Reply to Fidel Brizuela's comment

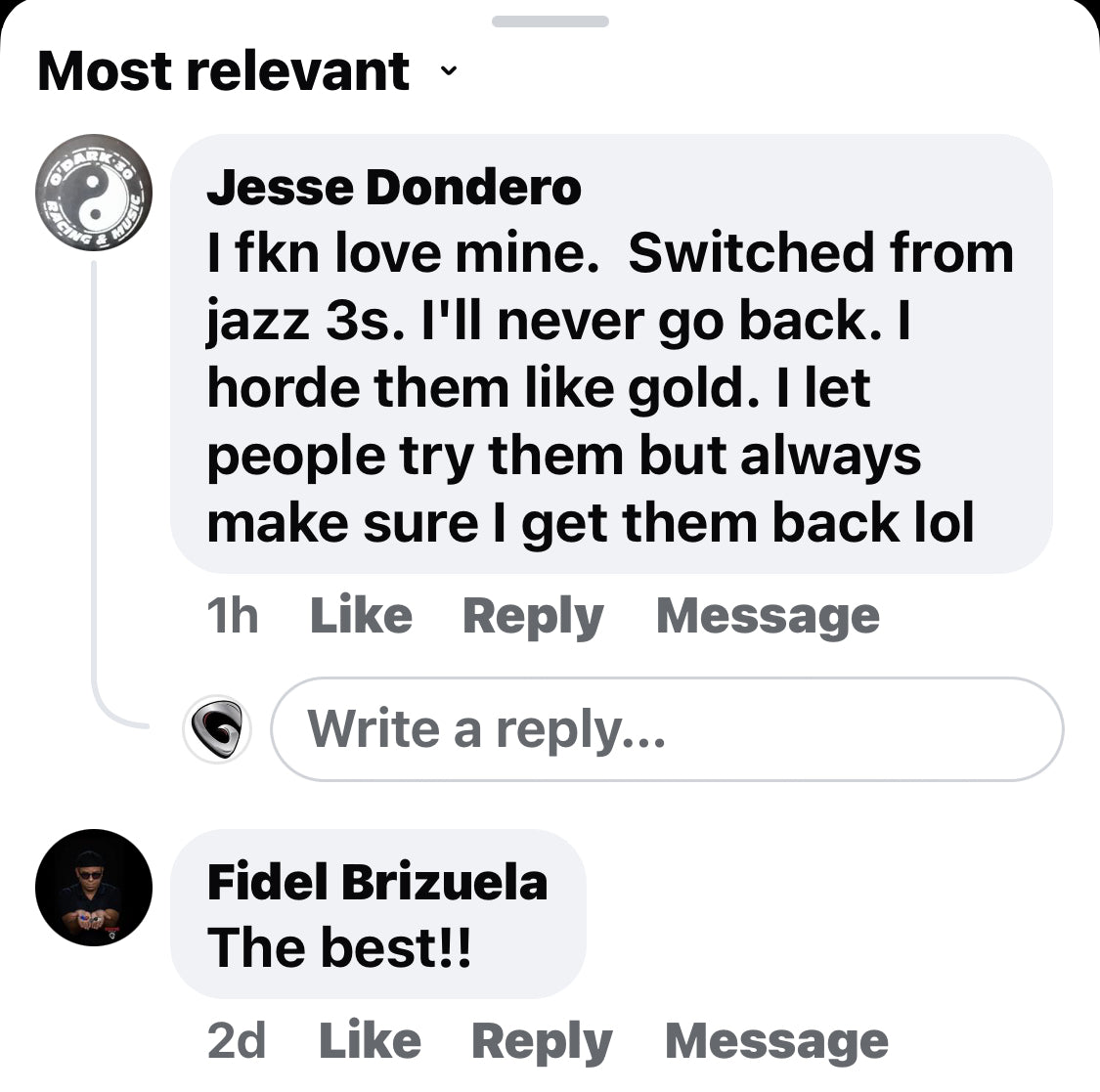tap(542, 1040)
